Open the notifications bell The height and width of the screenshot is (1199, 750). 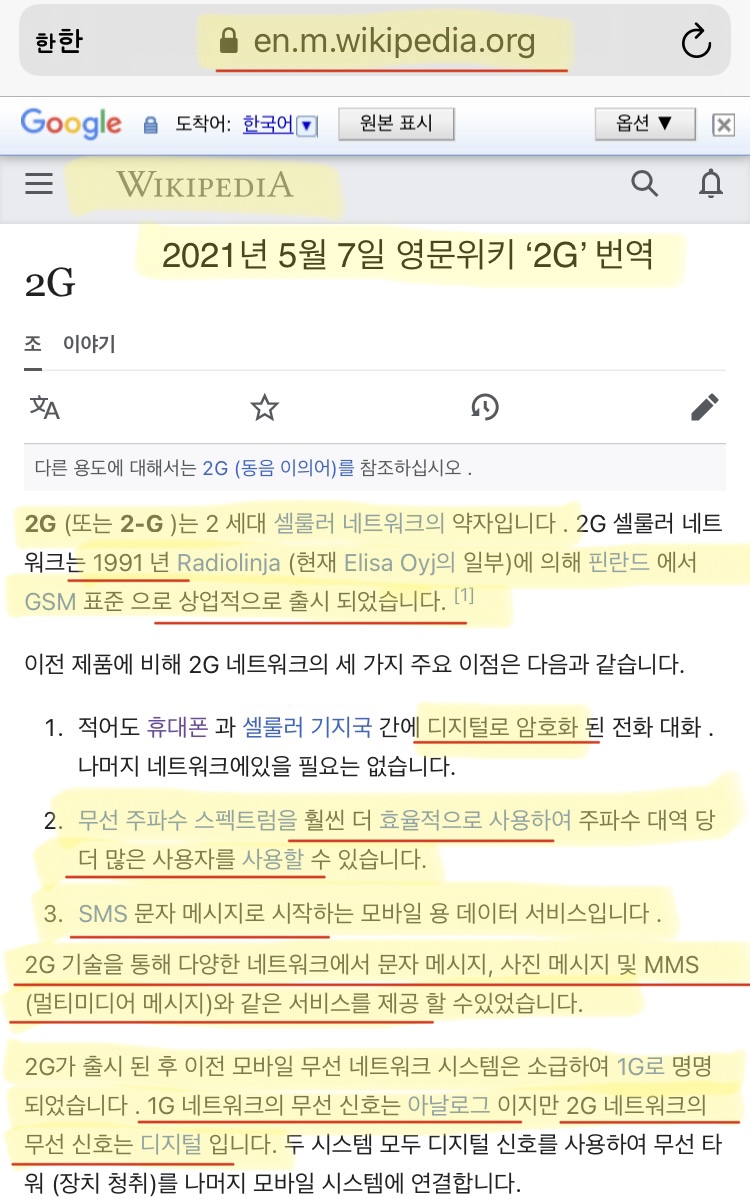point(710,184)
